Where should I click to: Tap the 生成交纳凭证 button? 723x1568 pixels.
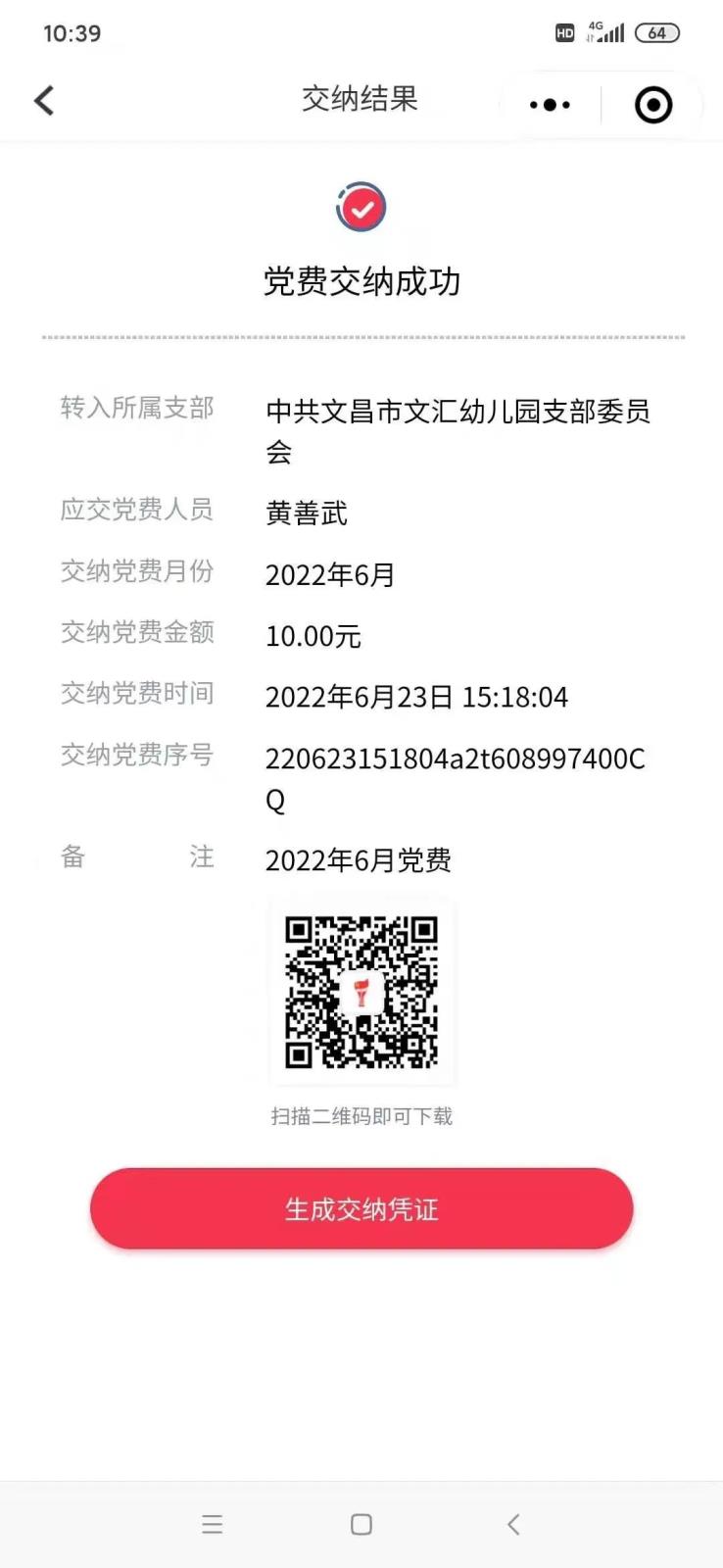pos(361,1208)
